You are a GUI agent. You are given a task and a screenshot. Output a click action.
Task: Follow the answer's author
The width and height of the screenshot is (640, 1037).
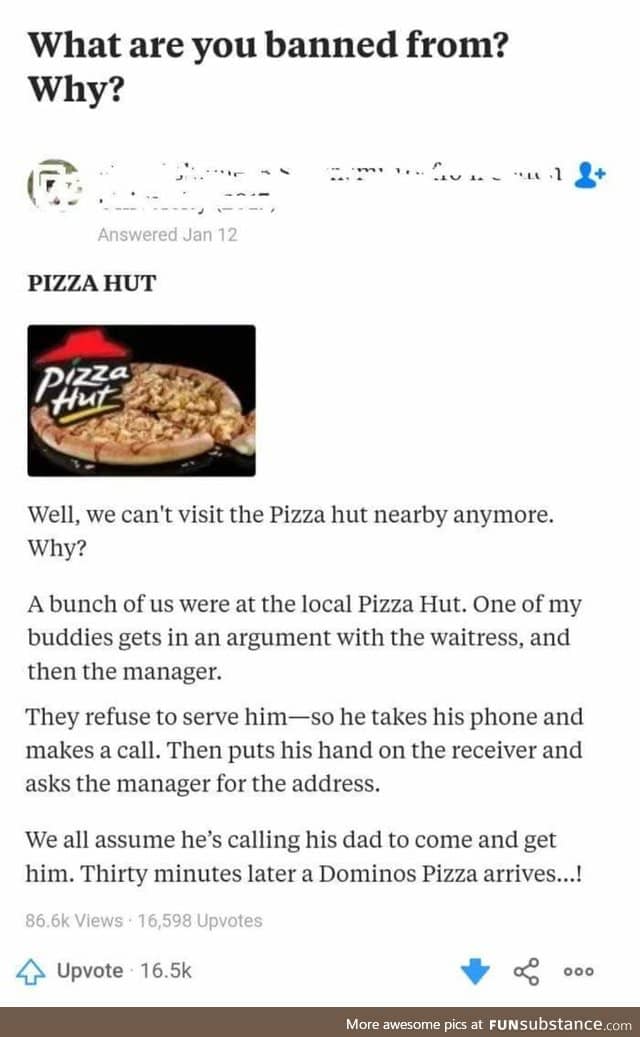click(593, 176)
